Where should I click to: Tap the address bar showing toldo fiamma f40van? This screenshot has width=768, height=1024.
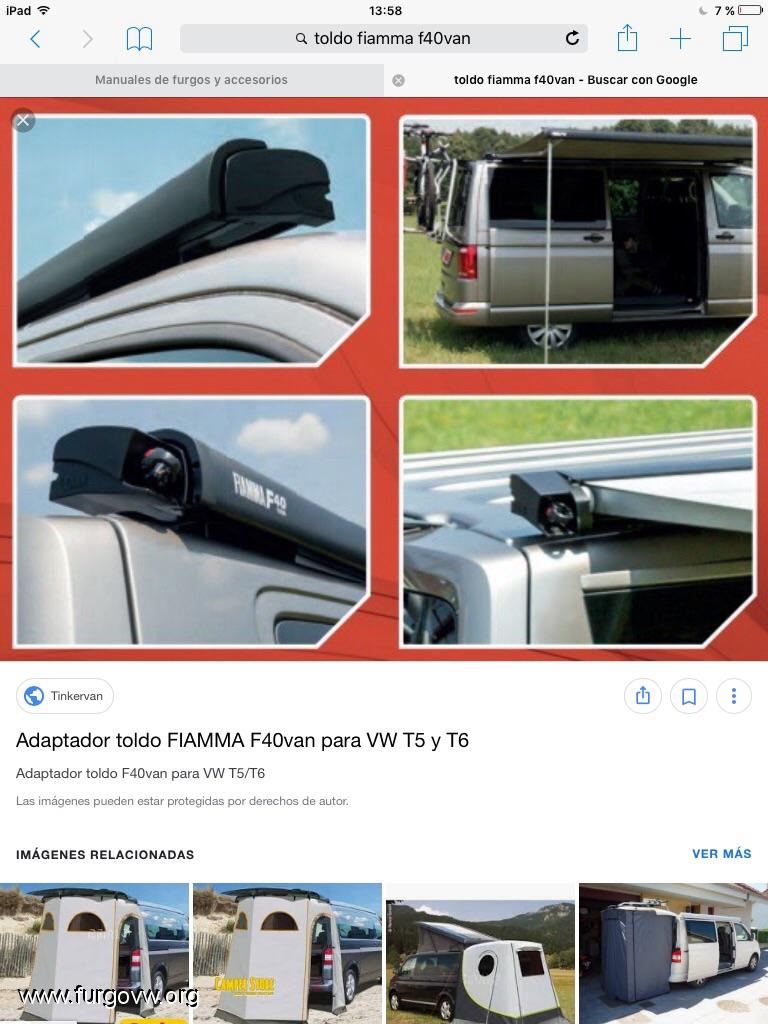point(383,39)
